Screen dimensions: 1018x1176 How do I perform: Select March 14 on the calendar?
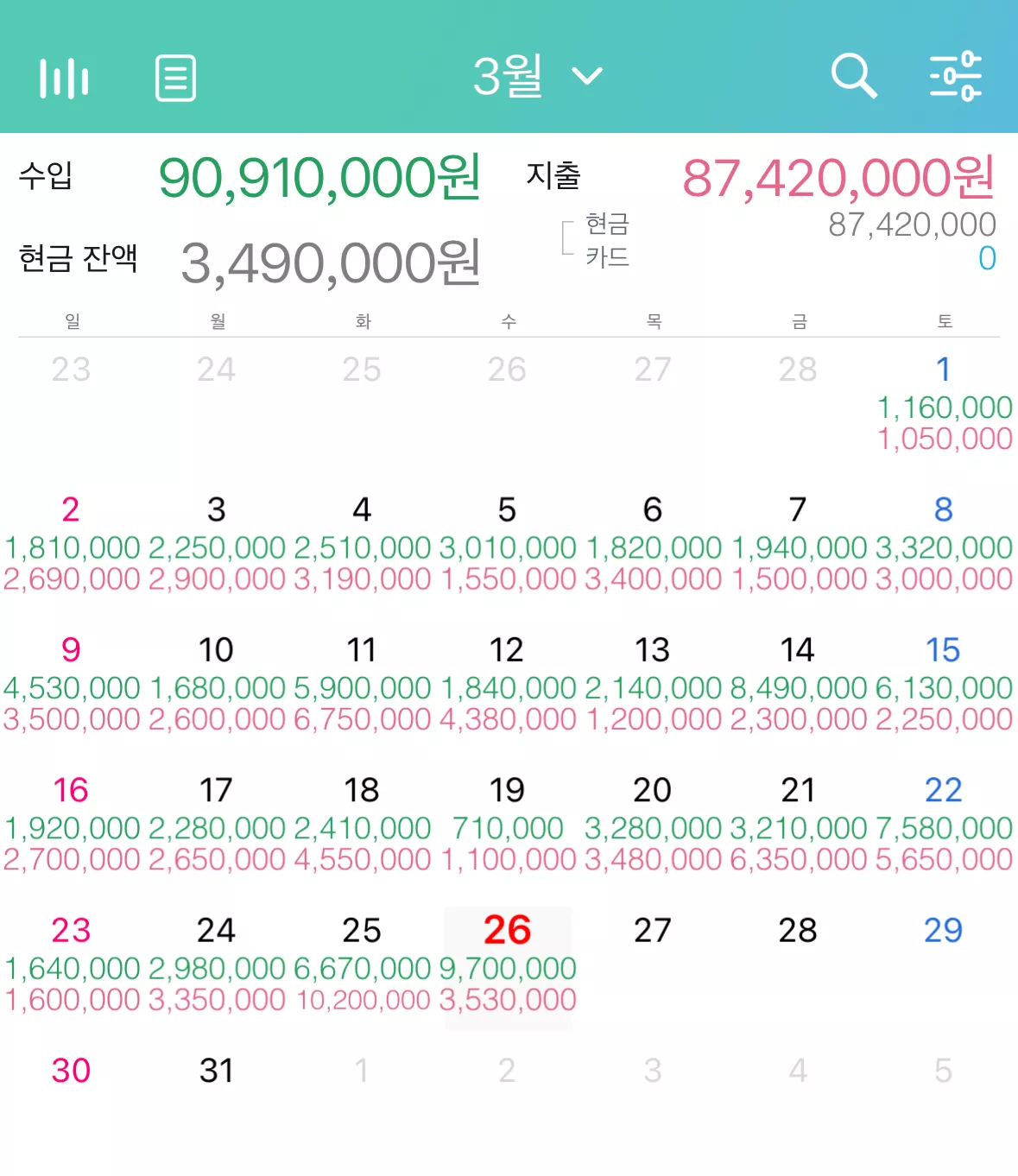[798, 684]
